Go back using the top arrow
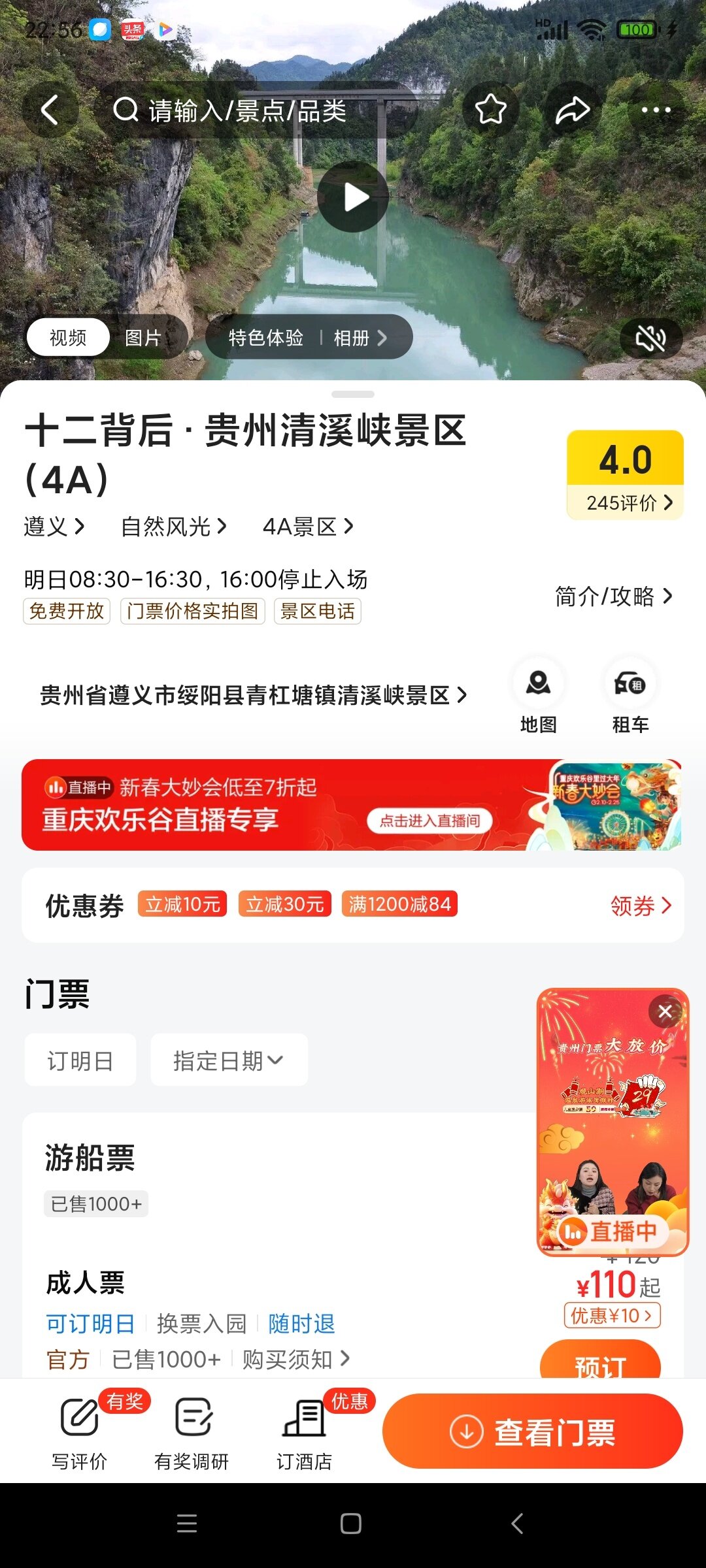Viewport: 706px width, 1568px height. pos(50,110)
